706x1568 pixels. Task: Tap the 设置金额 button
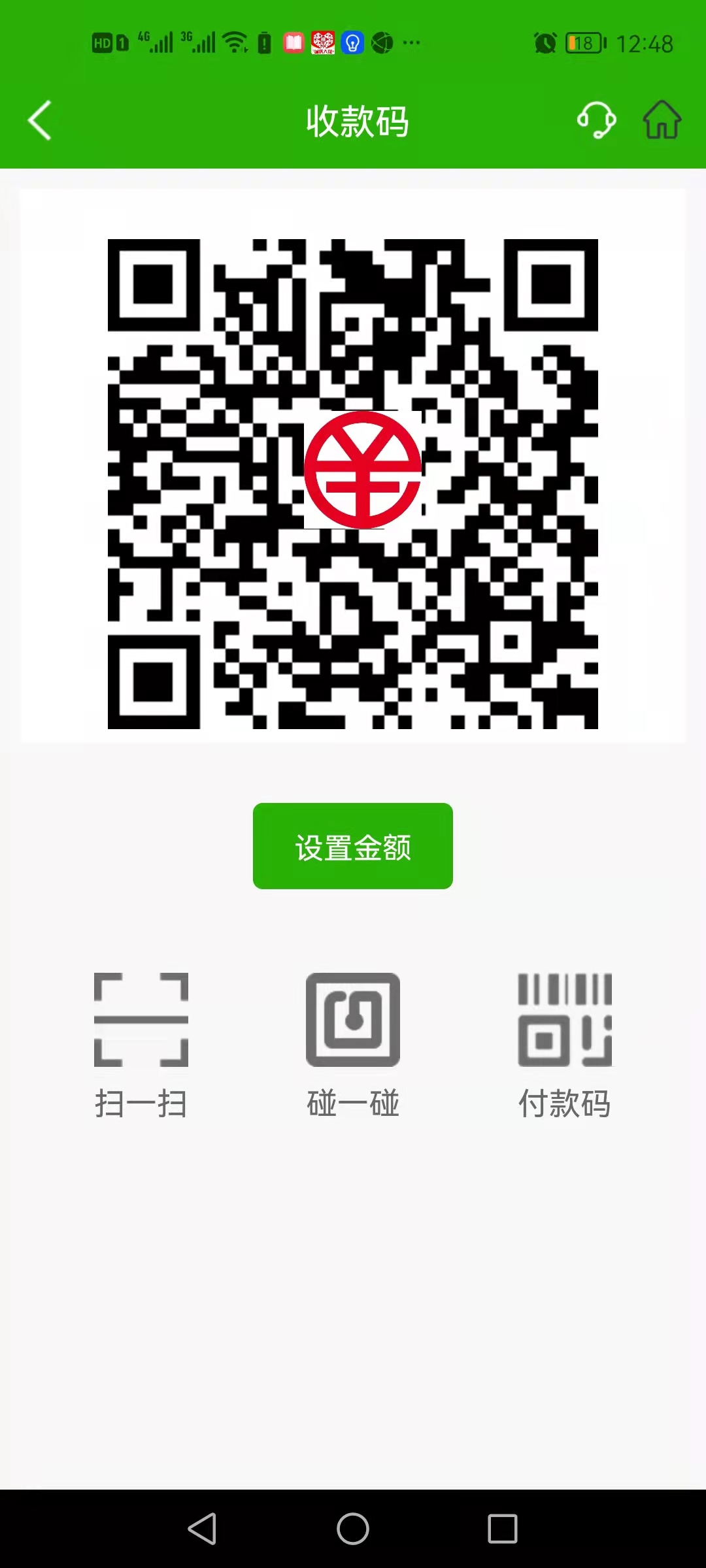[x=353, y=846]
